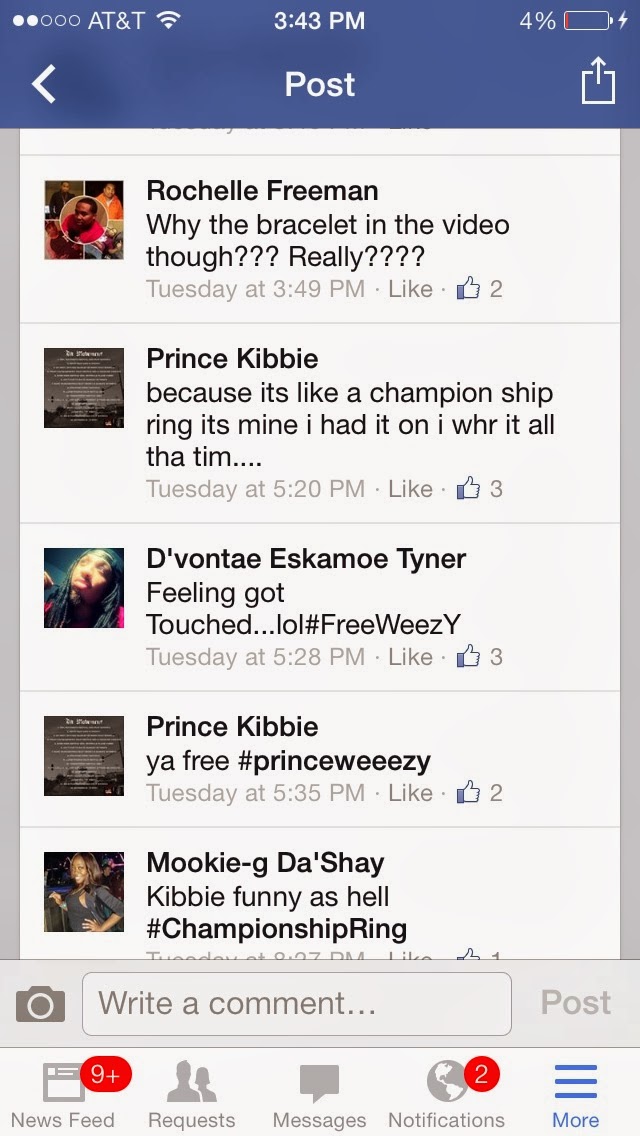Share this post via the top icon
This screenshot has width=640, height=1136.
click(597, 81)
